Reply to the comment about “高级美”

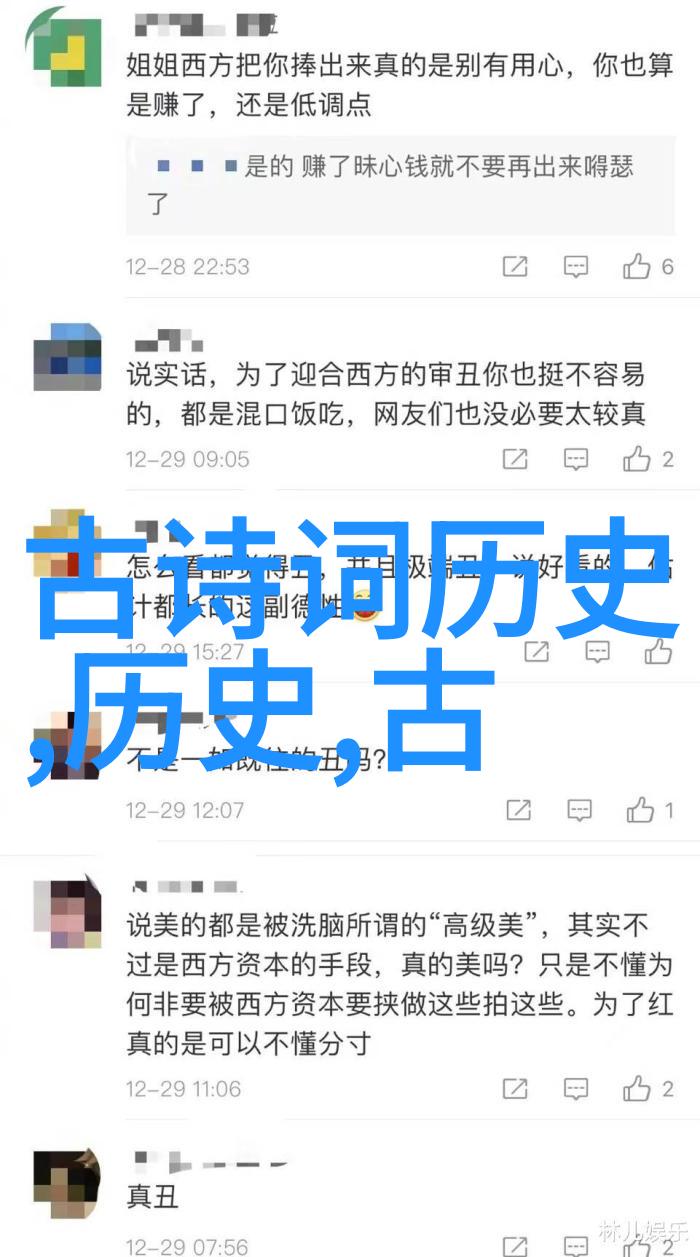pyautogui.click(x=576, y=1088)
